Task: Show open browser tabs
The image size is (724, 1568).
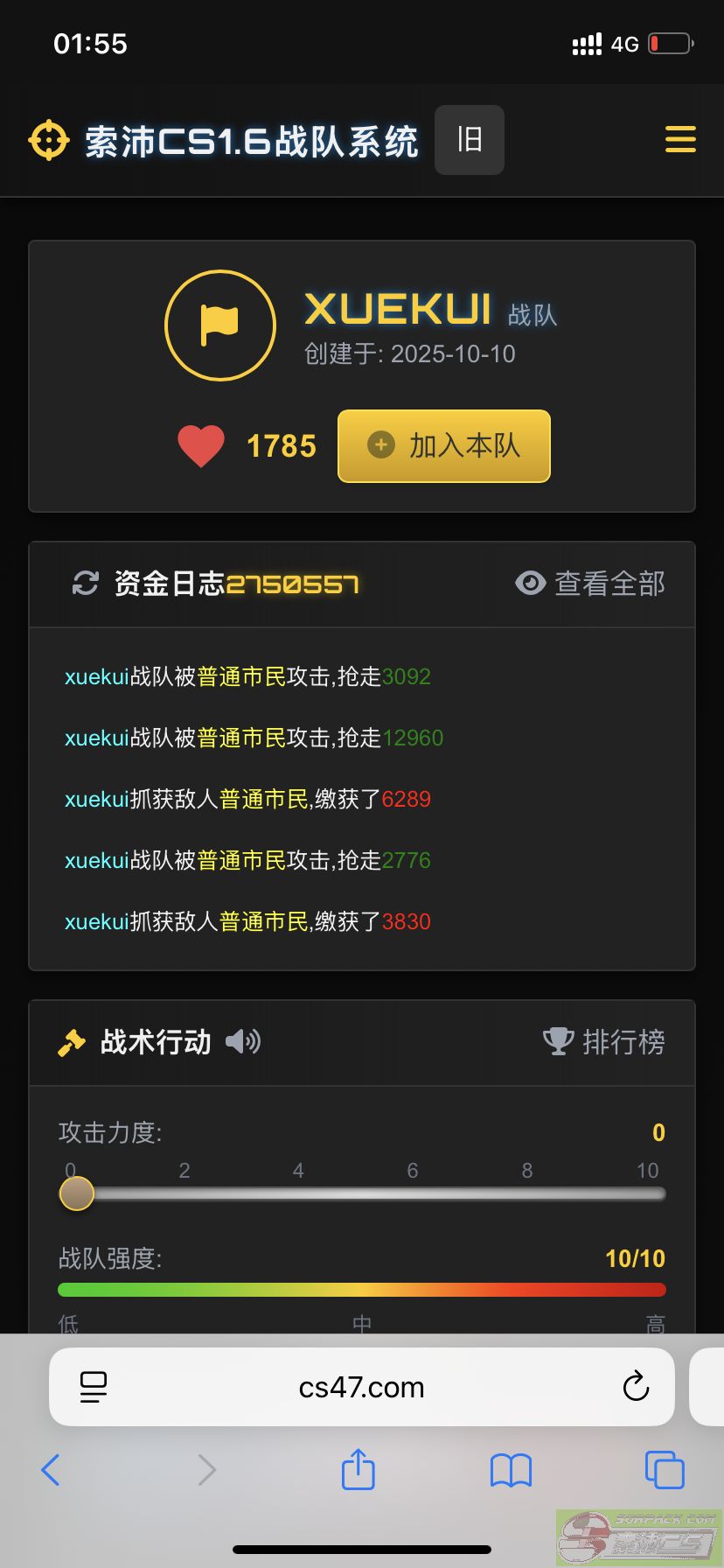Action: click(665, 1470)
